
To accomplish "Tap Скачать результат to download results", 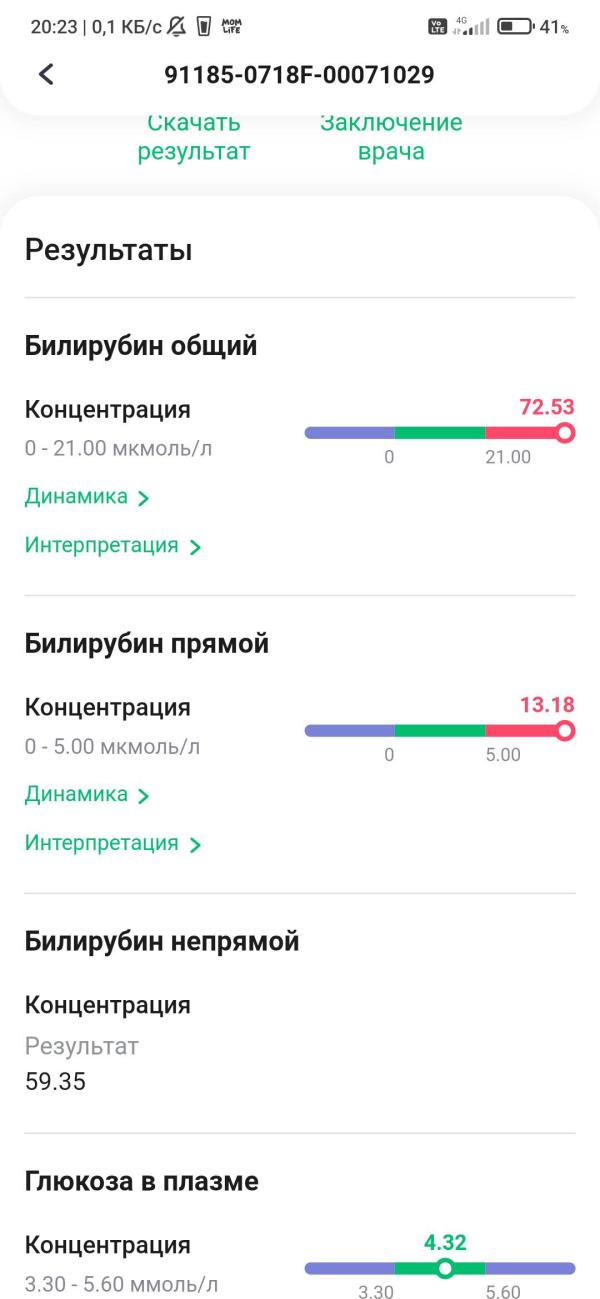I will click(194, 138).
